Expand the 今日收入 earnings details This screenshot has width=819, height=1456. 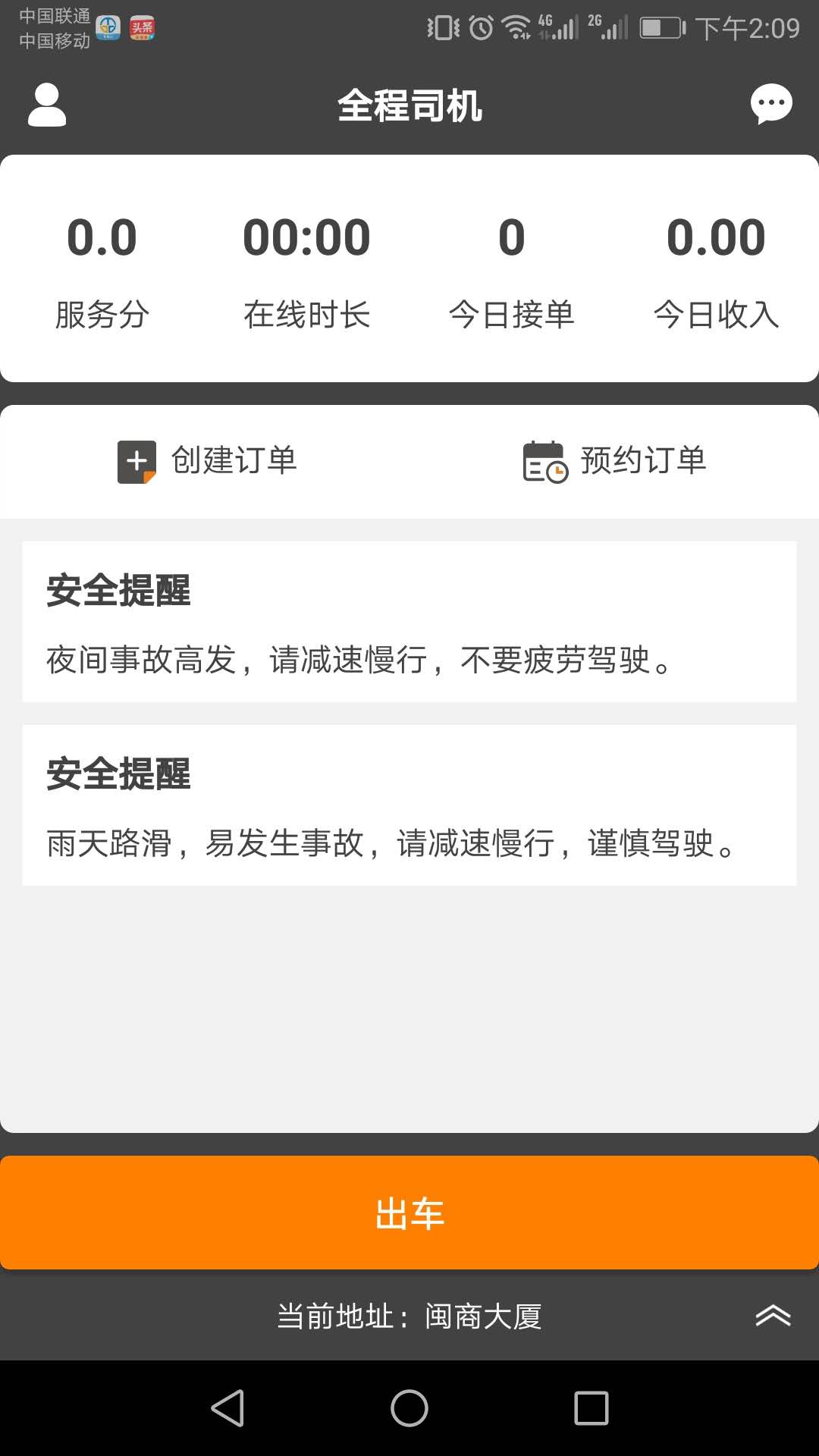[x=717, y=273]
